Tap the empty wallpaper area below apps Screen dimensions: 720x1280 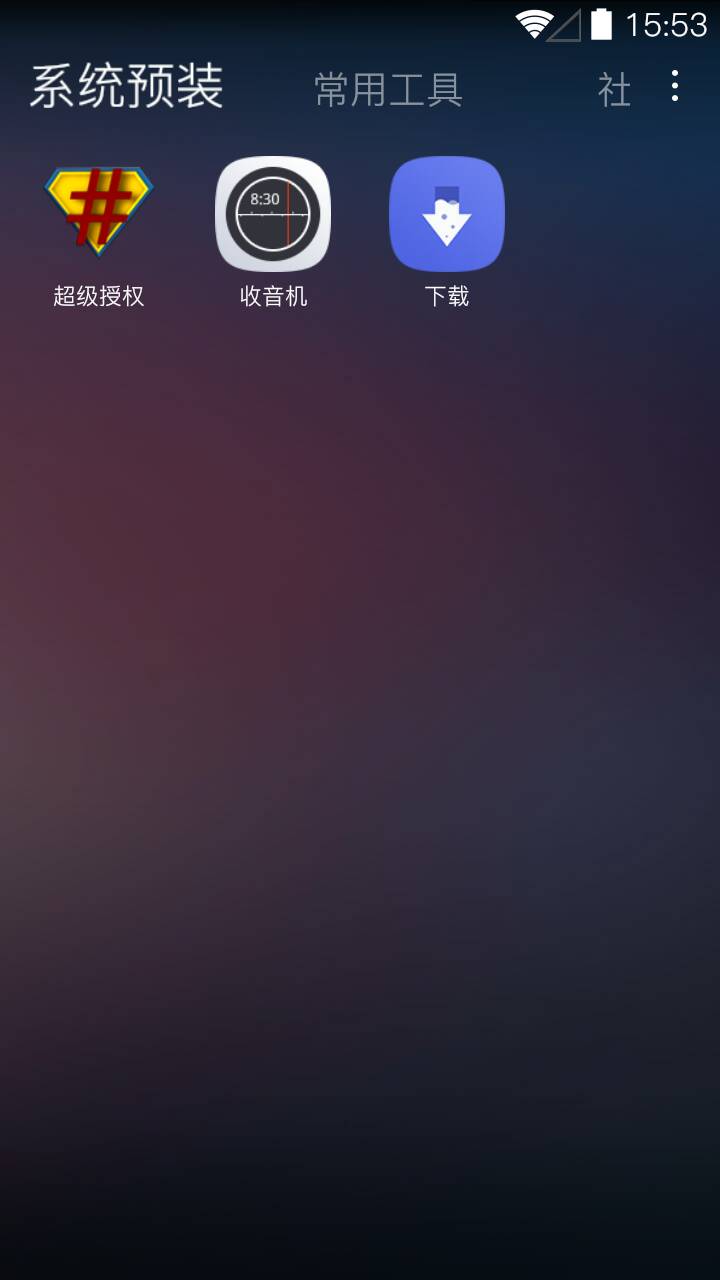(x=360, y=700)
